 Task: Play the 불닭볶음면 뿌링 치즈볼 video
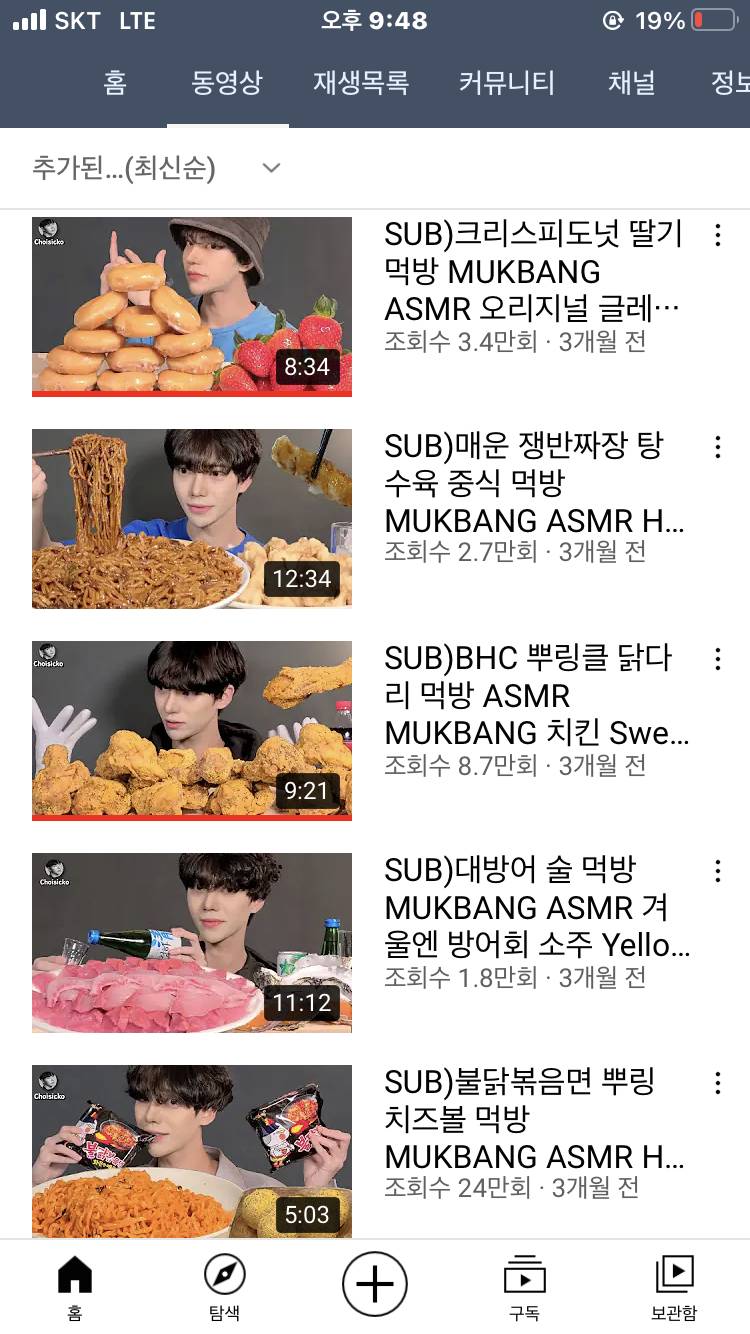pos(192,1152)
